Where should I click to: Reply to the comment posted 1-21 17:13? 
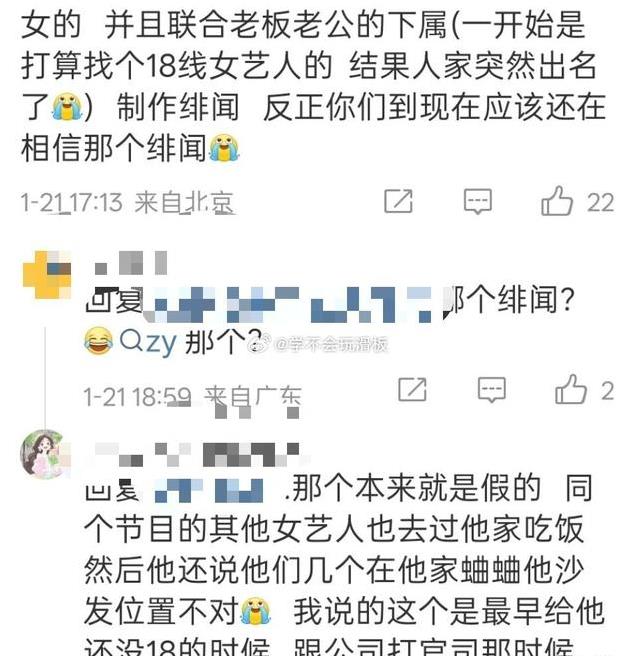[x=477, y=201]
